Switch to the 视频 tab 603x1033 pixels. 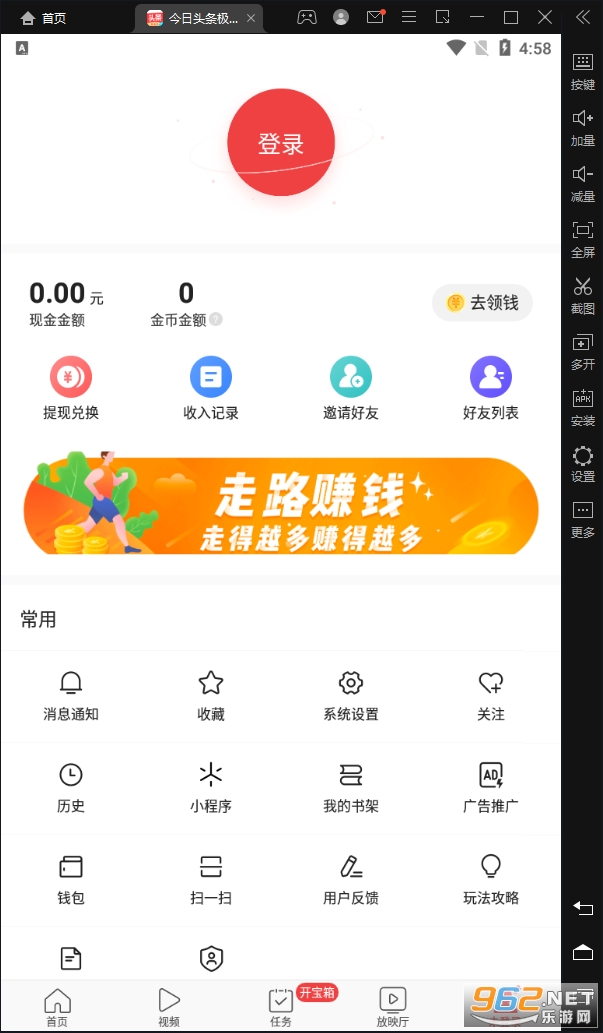pyautogui.click(x=169, y=1006)
